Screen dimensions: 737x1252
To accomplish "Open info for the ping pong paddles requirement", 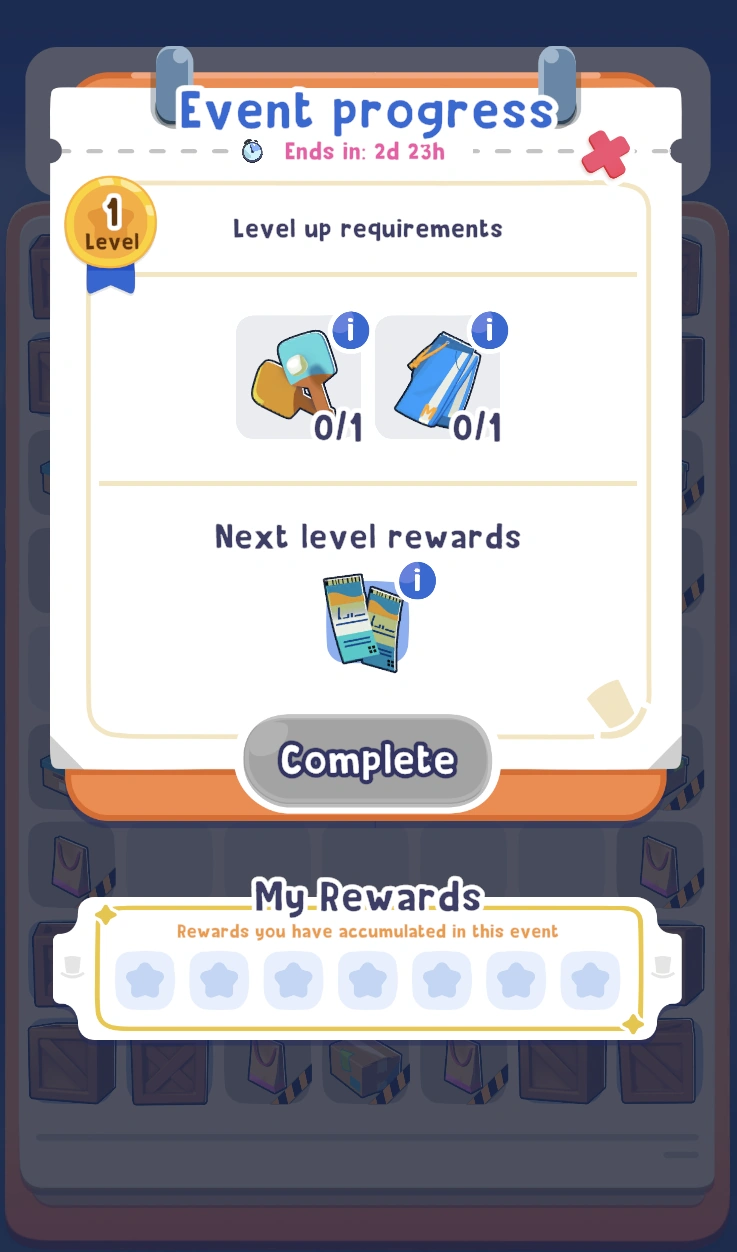I will pos(350,330).
